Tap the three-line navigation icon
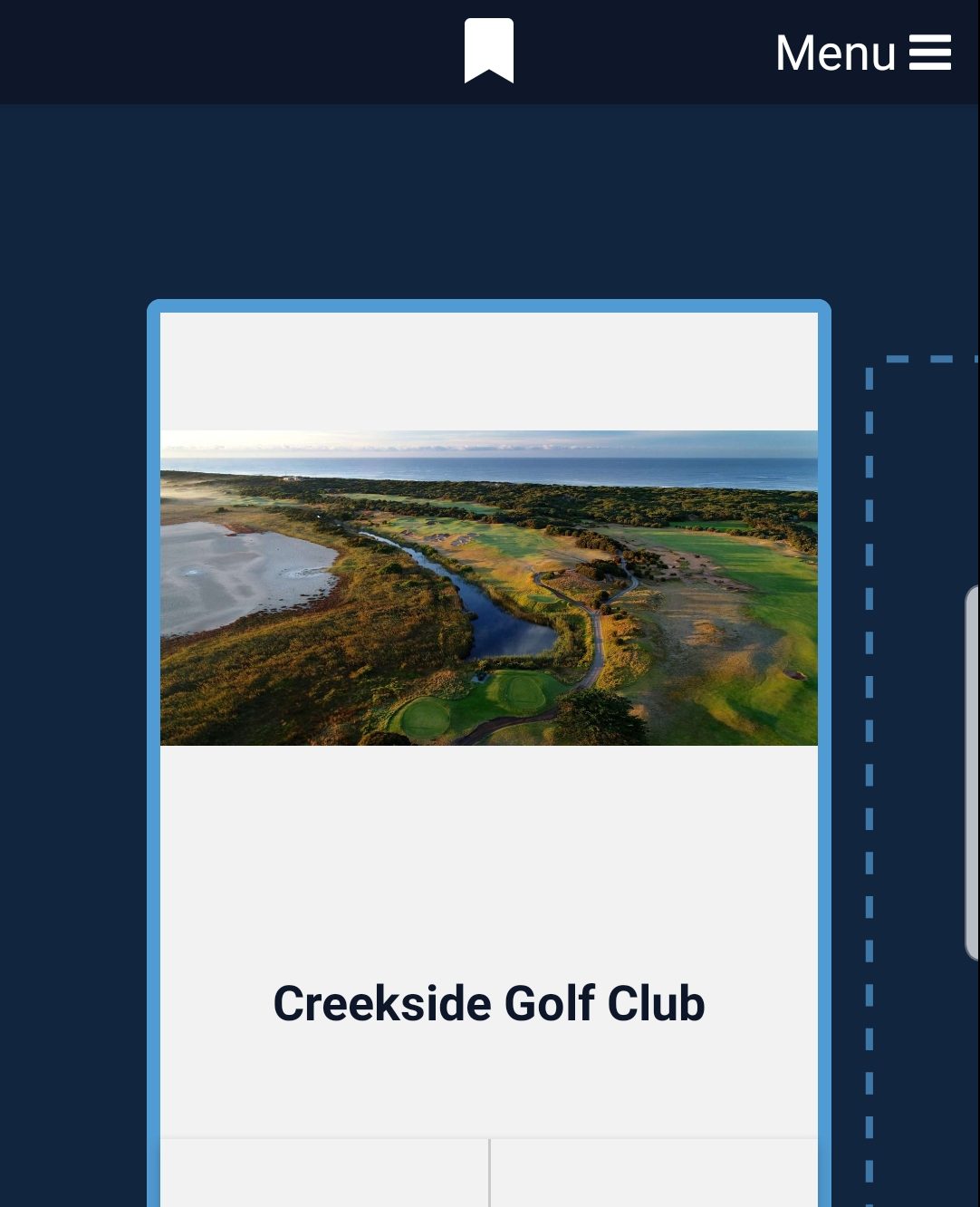This screenshot has width=980, height=1207. click(x=931, y=52)
